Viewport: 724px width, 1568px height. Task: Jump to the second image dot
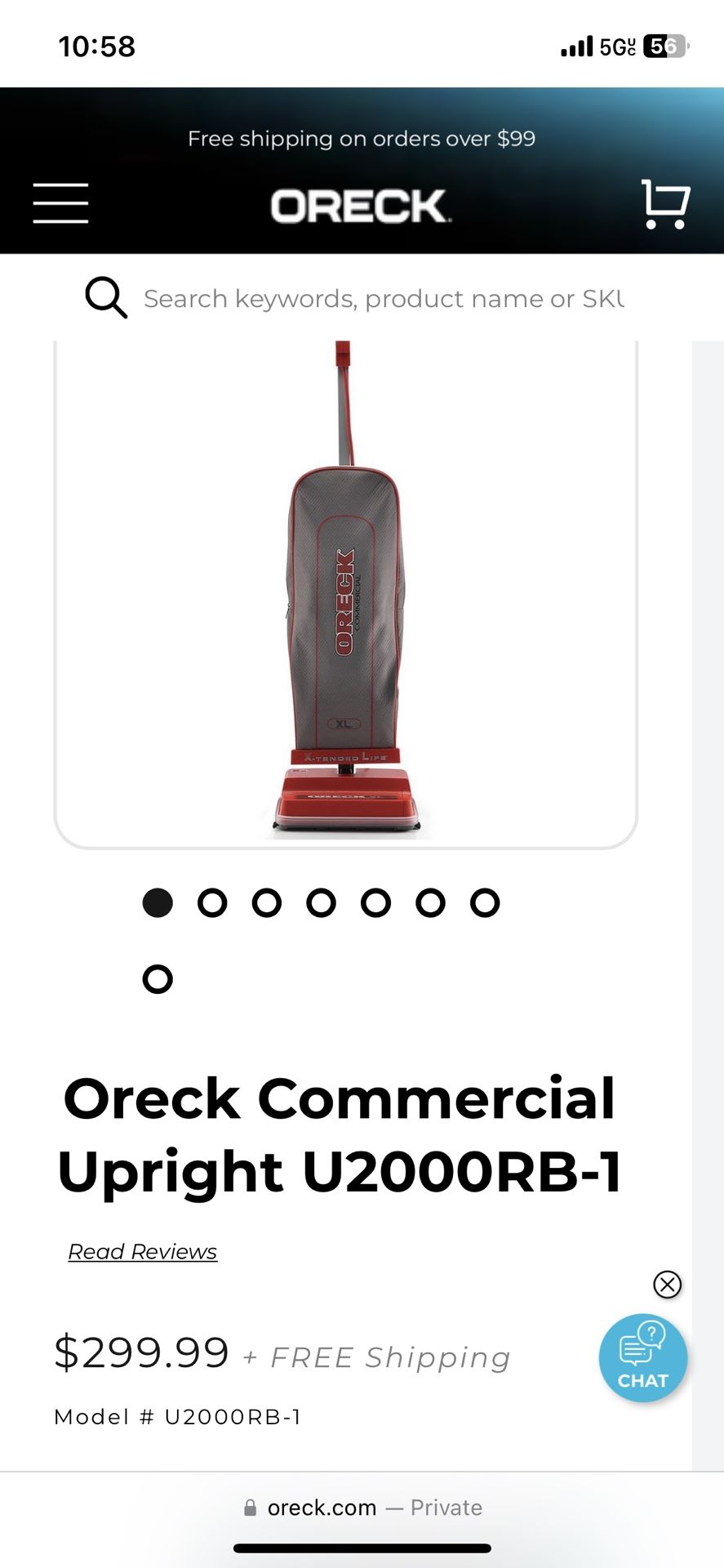pos(212,902)
